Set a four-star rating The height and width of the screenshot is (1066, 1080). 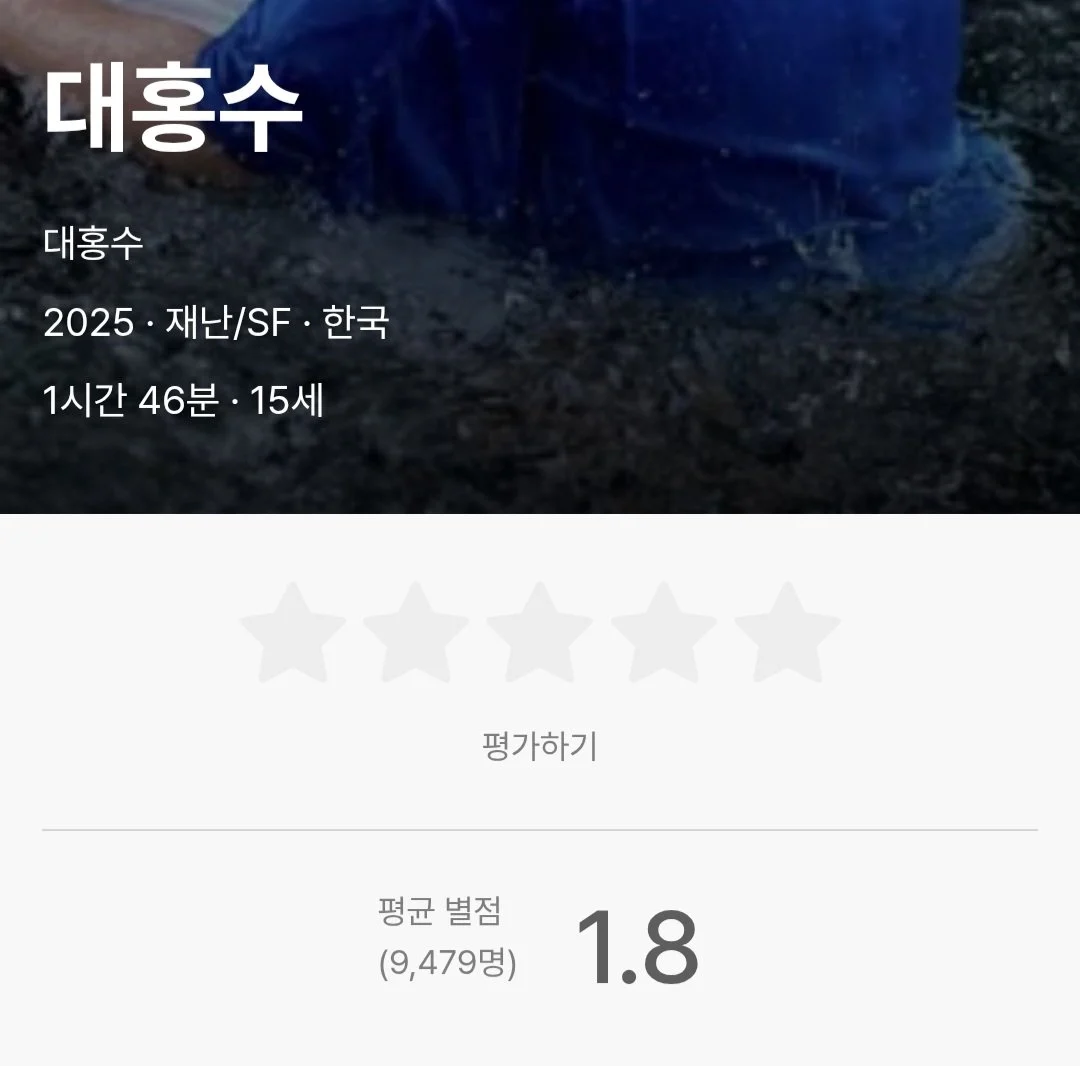pyautogui.click(x=664, y=634)
